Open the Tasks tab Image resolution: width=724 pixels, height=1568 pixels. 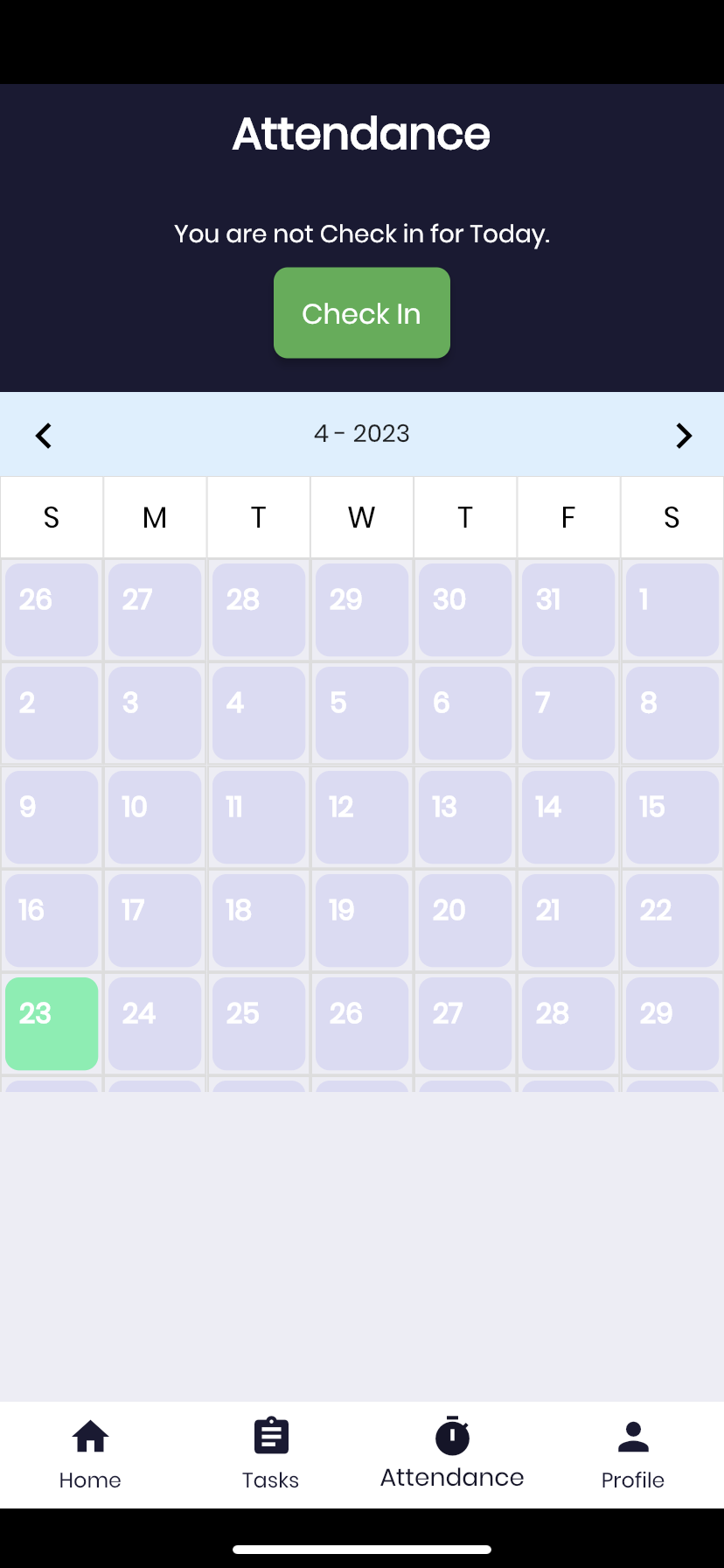(271, 1454)
